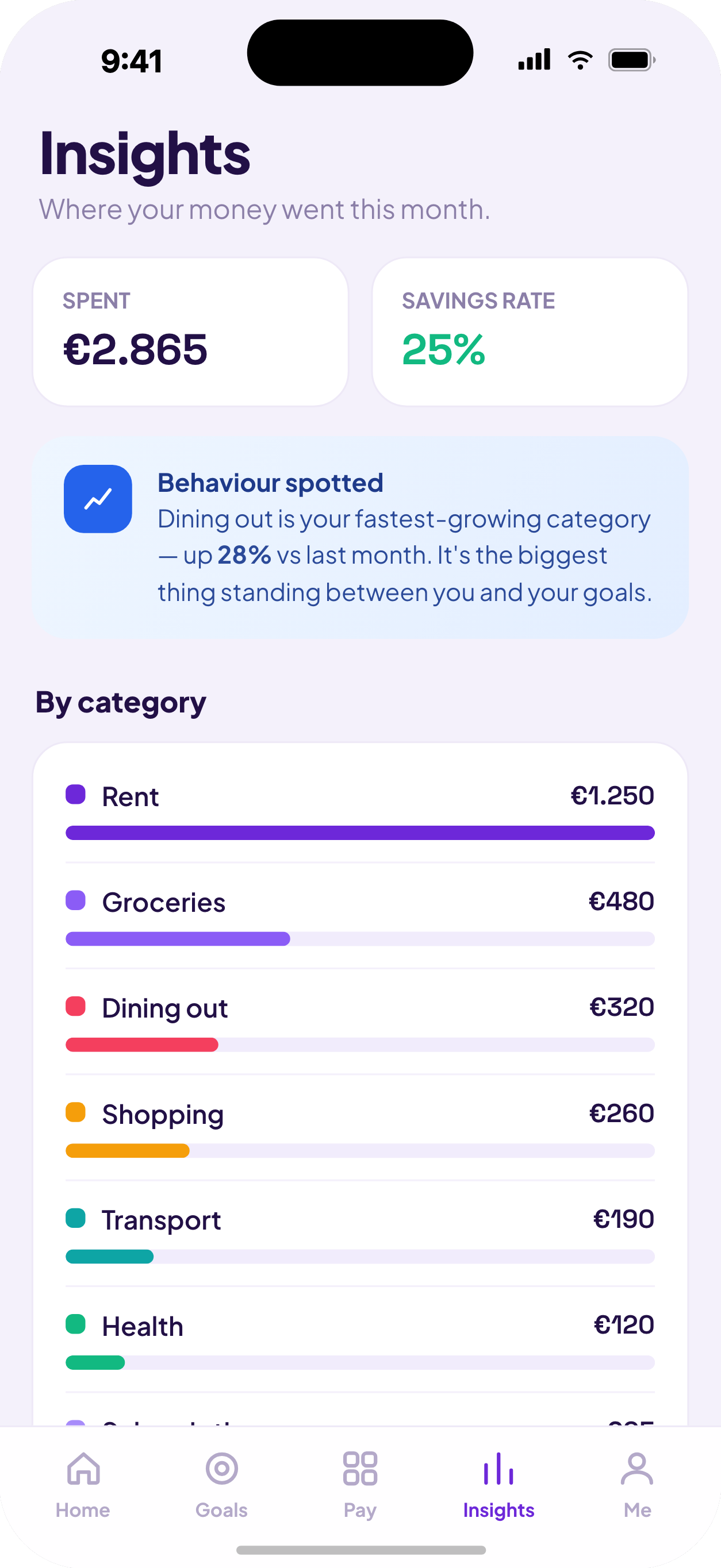Open the Health category row

point(360,1340)
